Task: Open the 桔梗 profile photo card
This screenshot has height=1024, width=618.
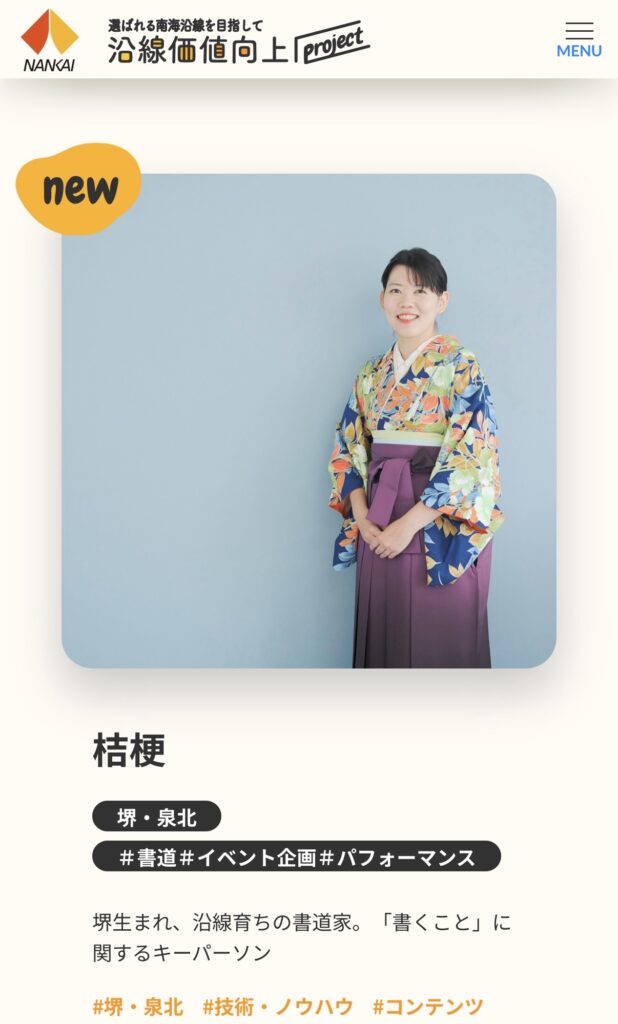Action: [x=308, y=420]
